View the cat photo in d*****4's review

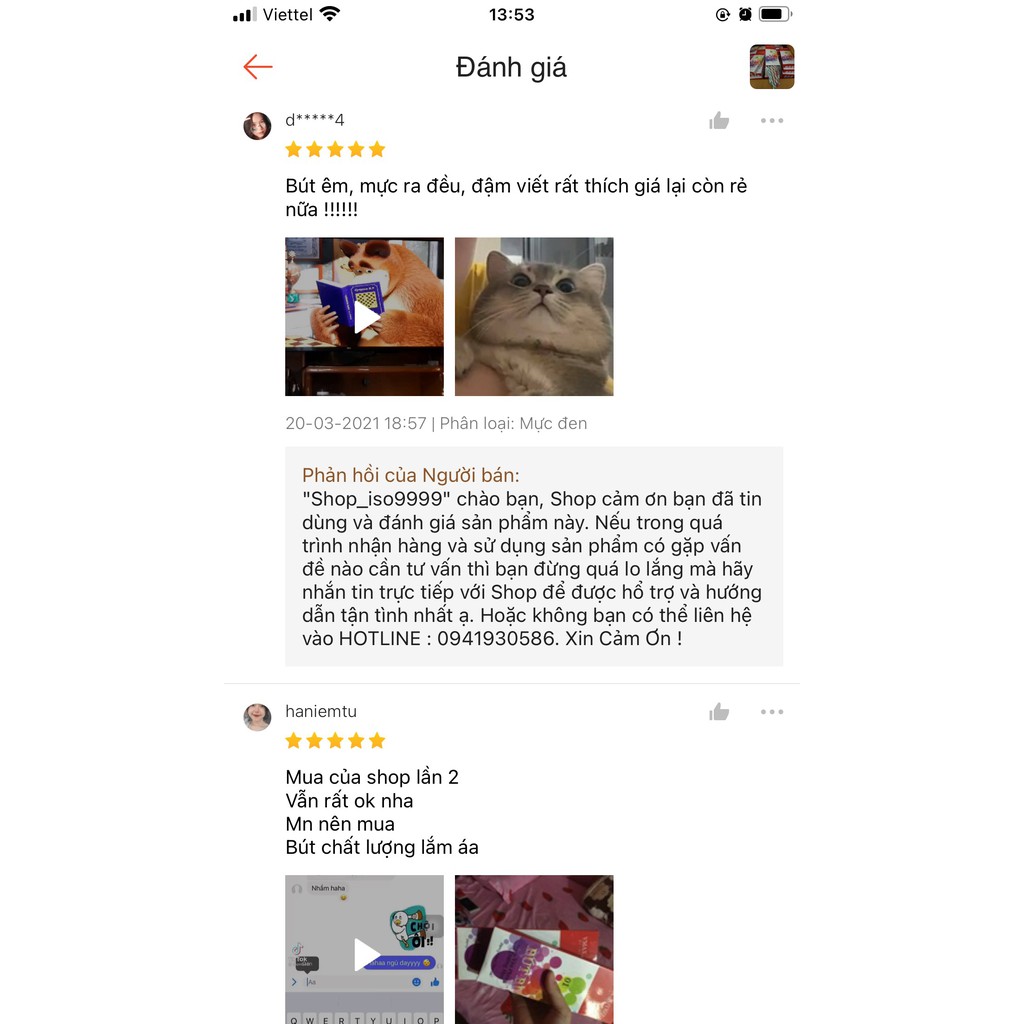tap(534, 317)
